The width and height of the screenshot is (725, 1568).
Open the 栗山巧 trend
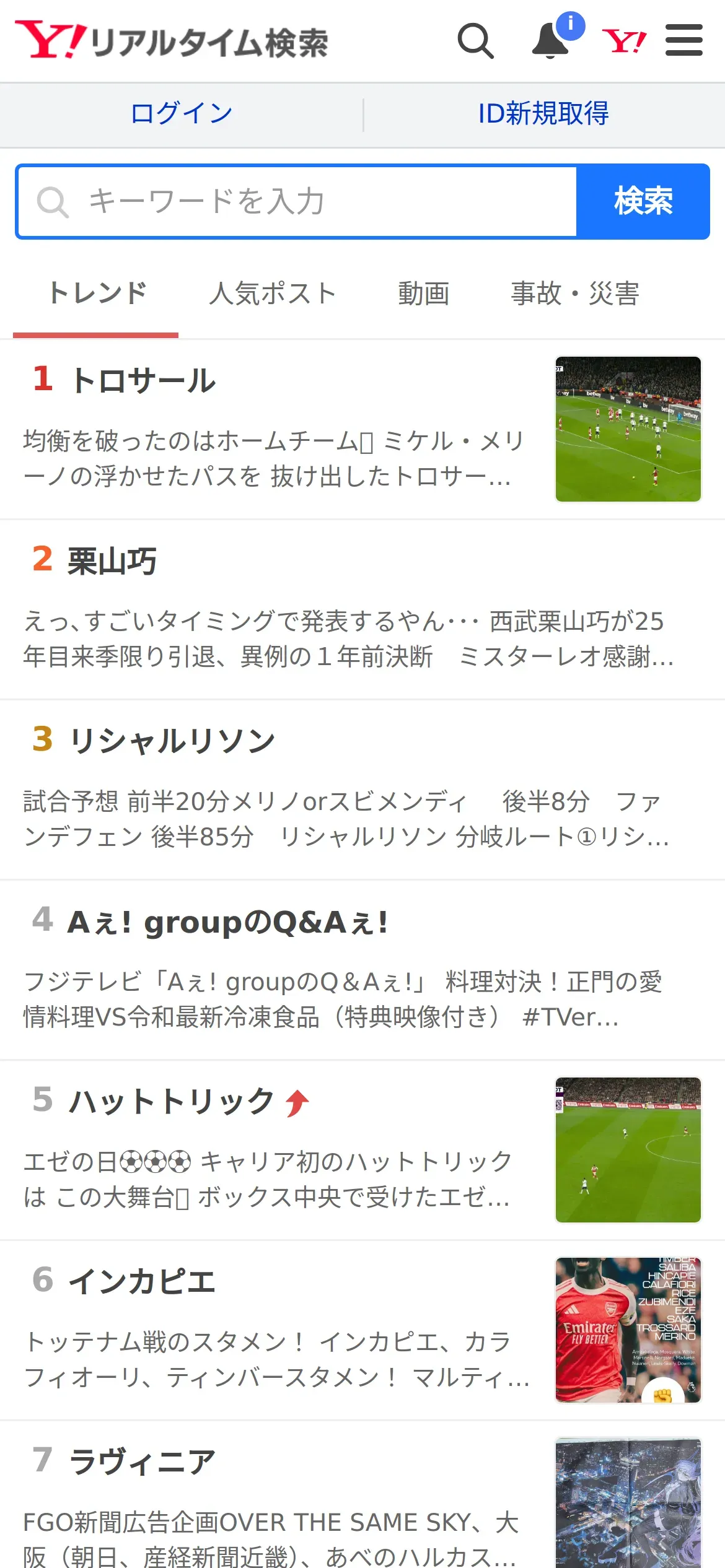[112, 561]
